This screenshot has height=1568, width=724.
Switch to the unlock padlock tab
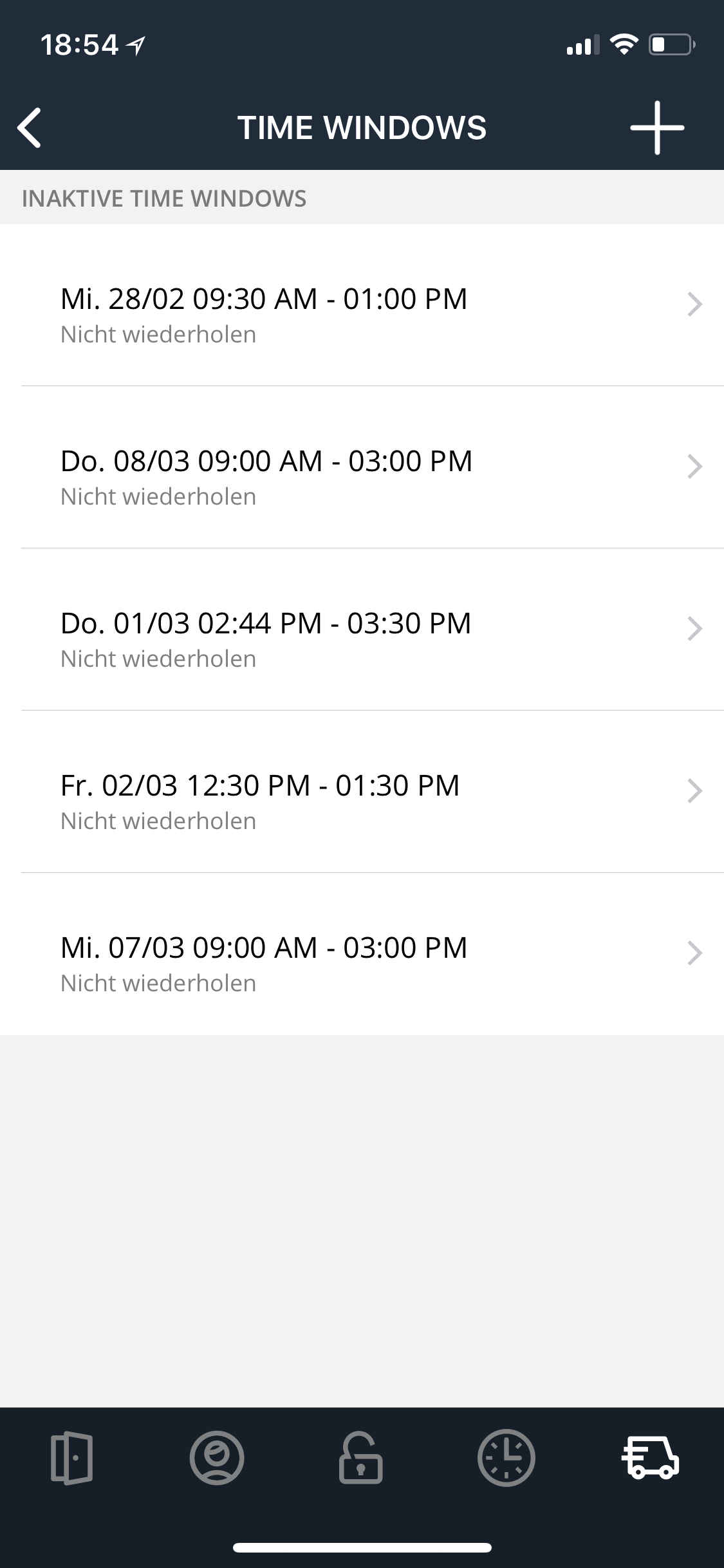361,1457
